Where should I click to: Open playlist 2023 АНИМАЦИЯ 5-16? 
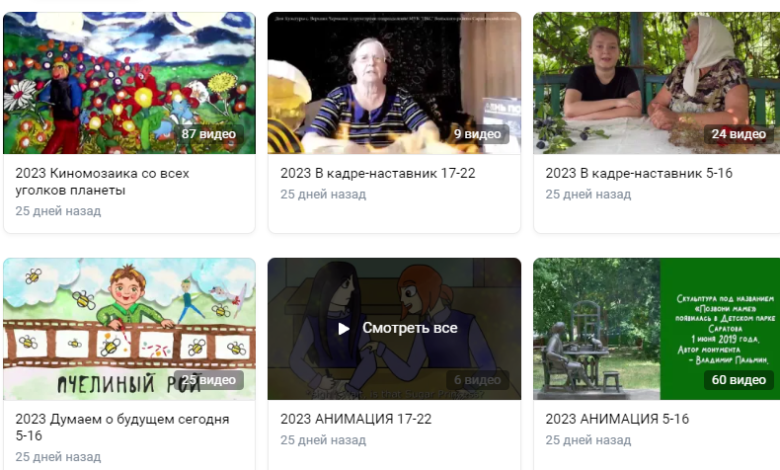(617, 419)
